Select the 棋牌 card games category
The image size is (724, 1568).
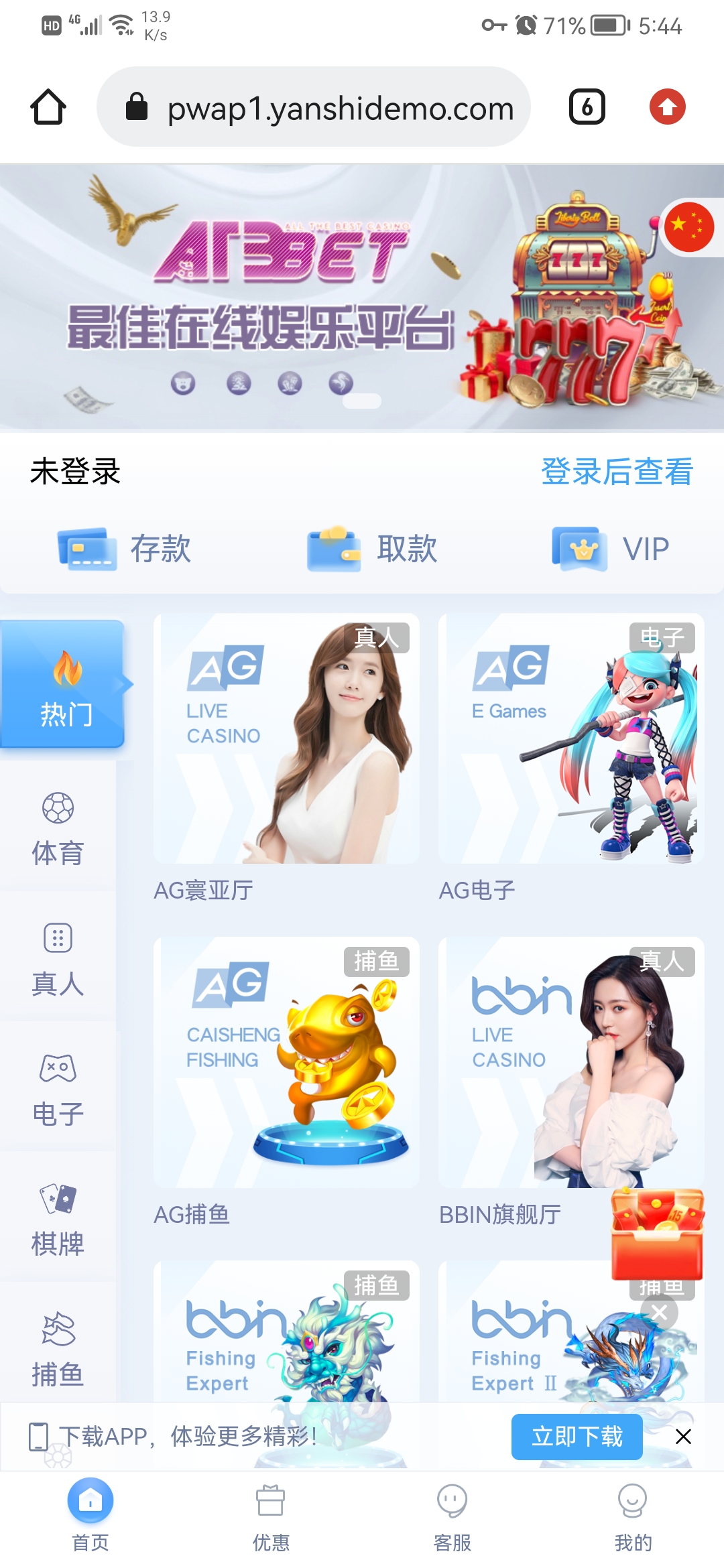tap(58, 1220)
